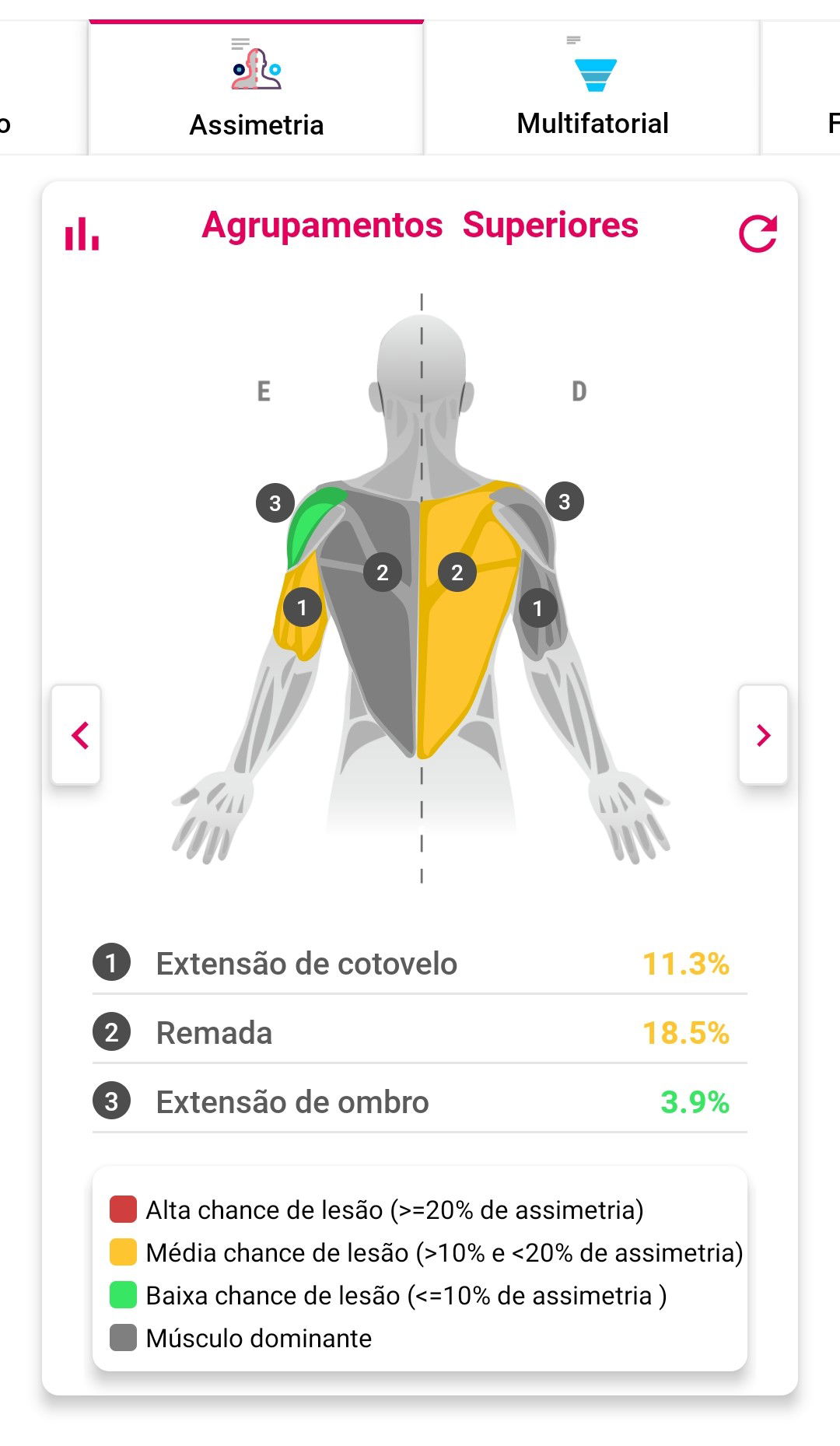The height and width of the screenshot is (1446, 840).
Task: Select marker 3 on the left shoulder
Action: point(274,504)
